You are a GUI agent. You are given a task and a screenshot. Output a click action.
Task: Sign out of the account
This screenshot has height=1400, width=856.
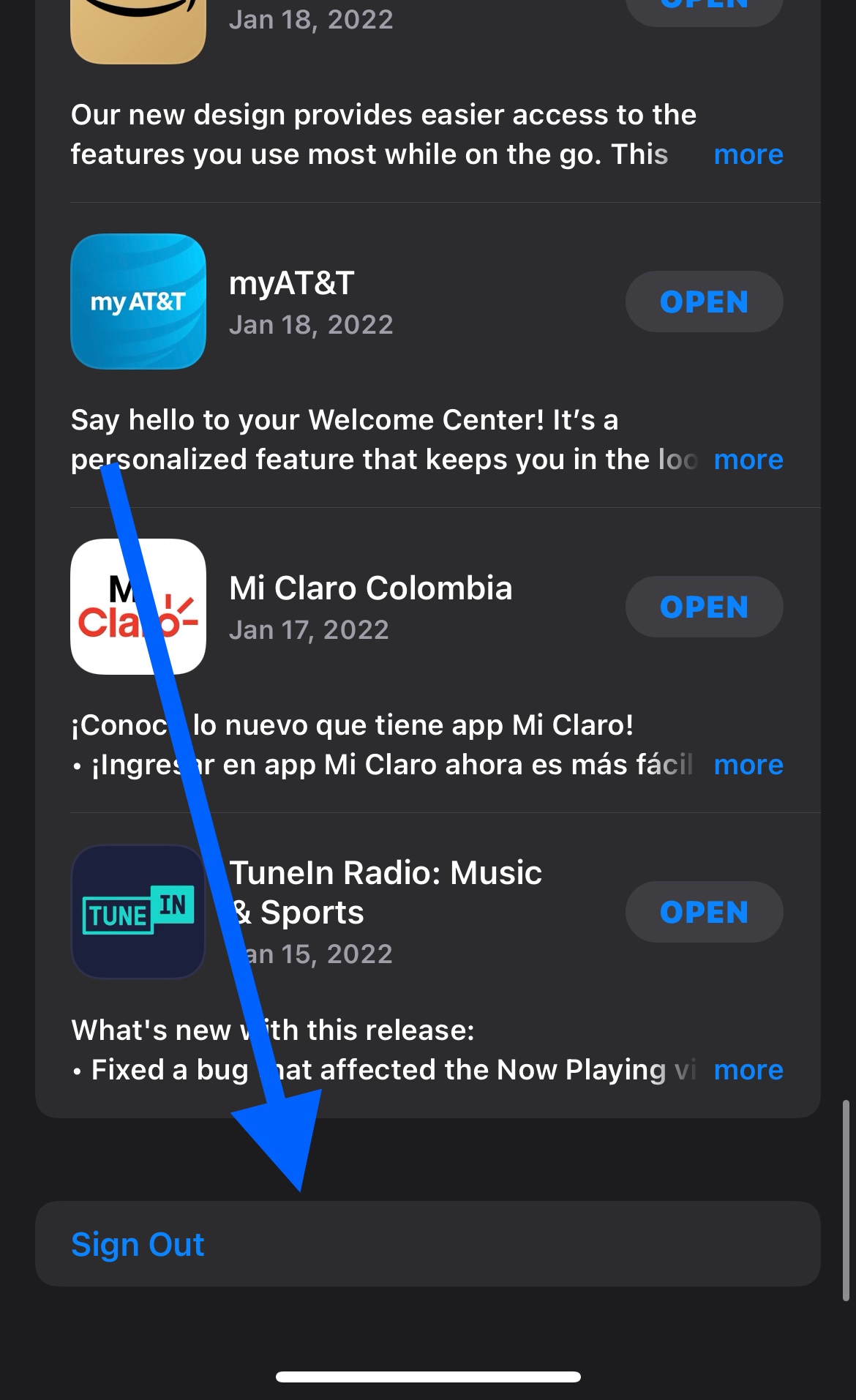[138, 1244]
